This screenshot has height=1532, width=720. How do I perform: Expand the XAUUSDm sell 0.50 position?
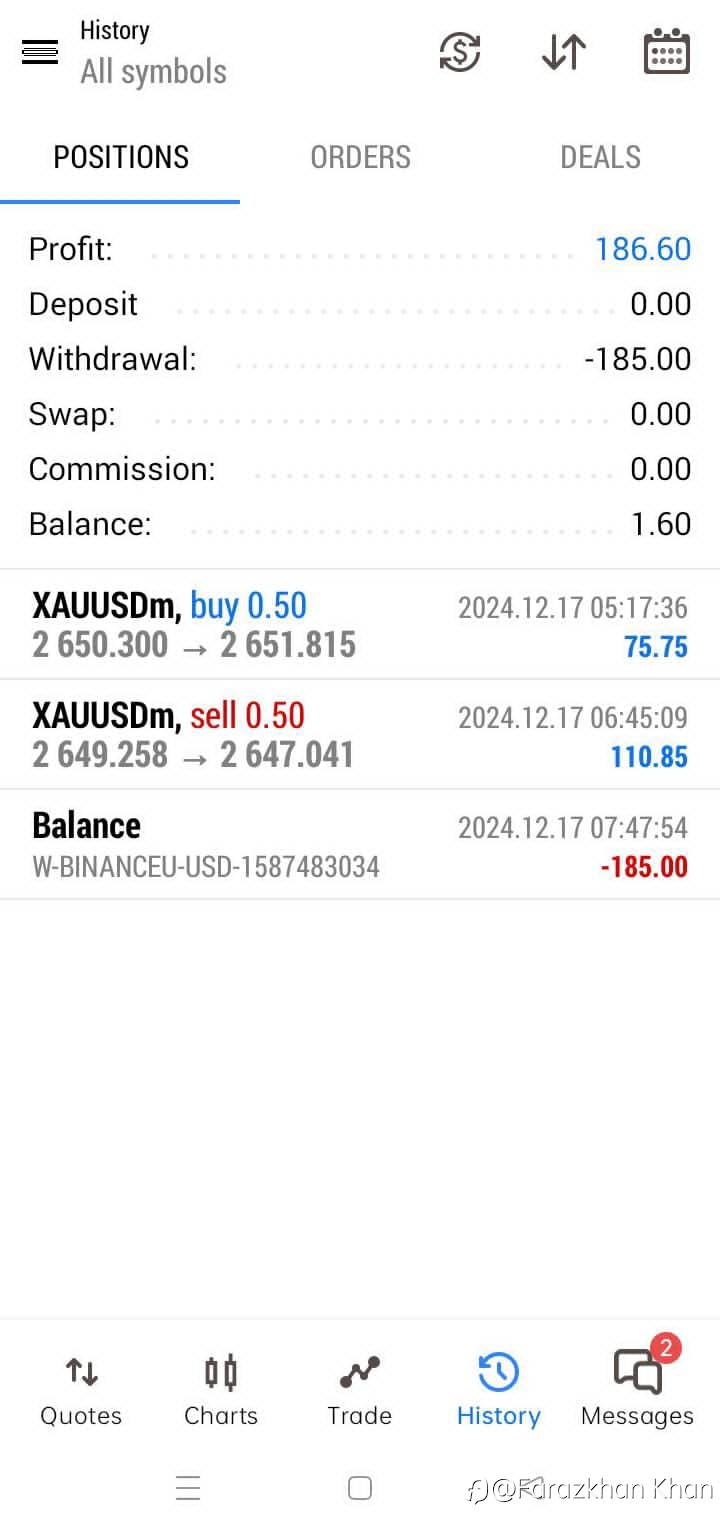(360, 735)
